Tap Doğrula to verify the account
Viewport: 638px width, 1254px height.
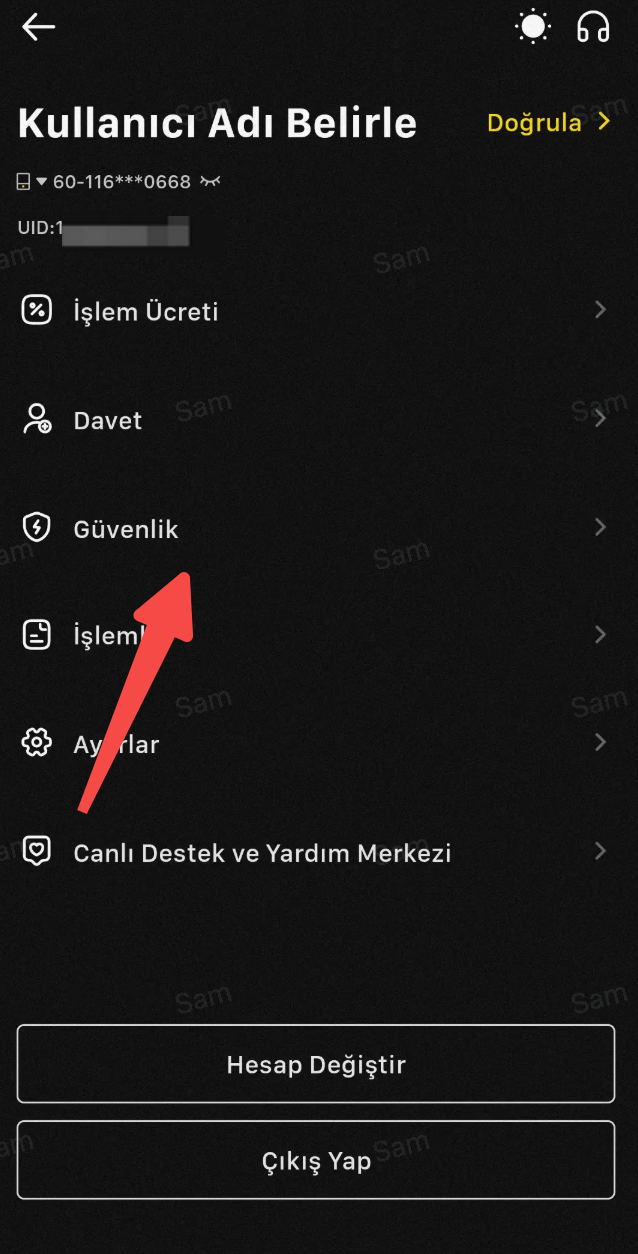click(x=547, y=123)
